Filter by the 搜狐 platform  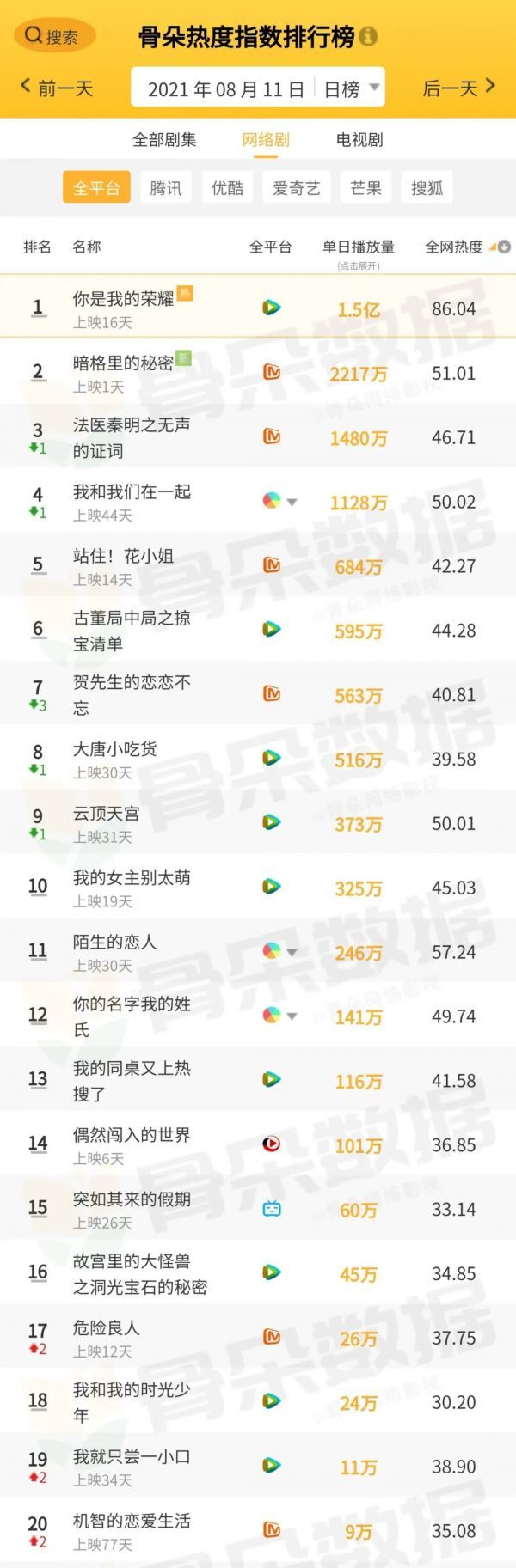pos(427,188)
